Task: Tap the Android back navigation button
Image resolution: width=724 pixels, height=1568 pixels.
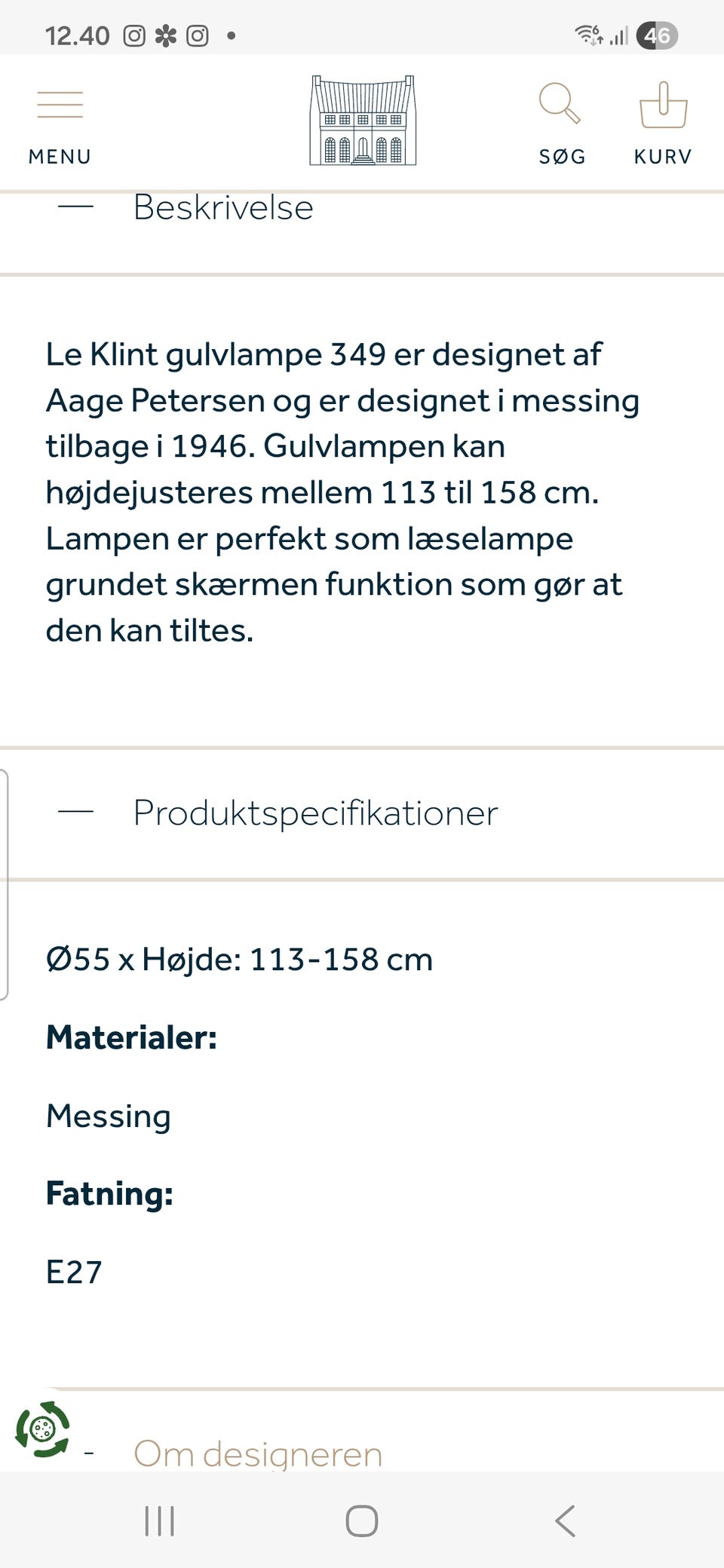Action: [566, 1521]
